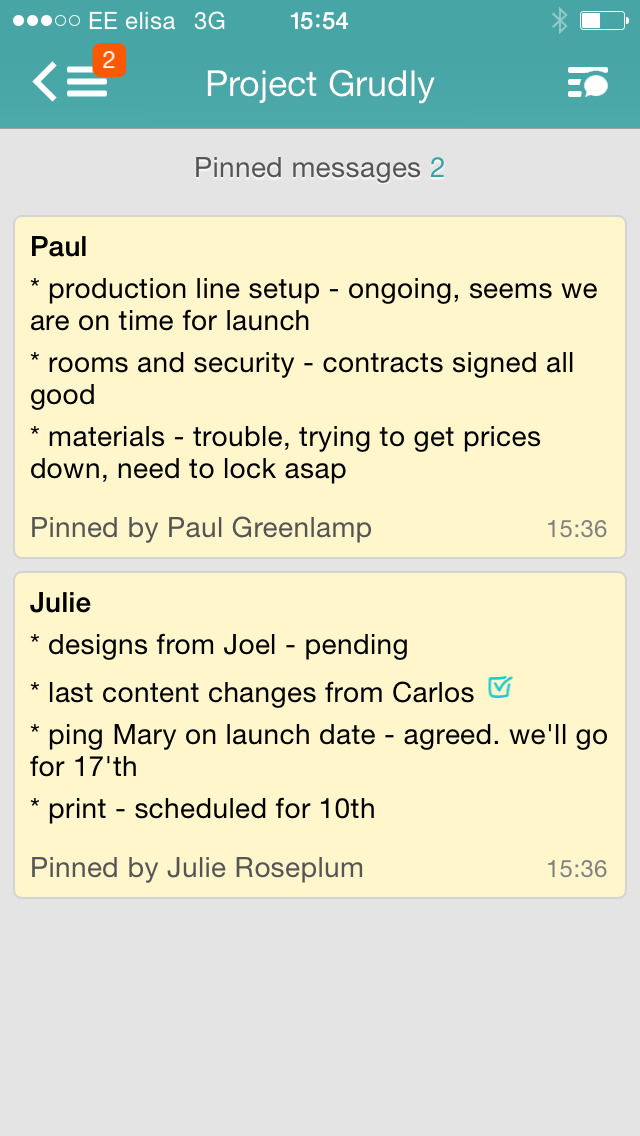640x1136 pixels.
Task: Open the chat view icon
Action: [x=587, y=82]
